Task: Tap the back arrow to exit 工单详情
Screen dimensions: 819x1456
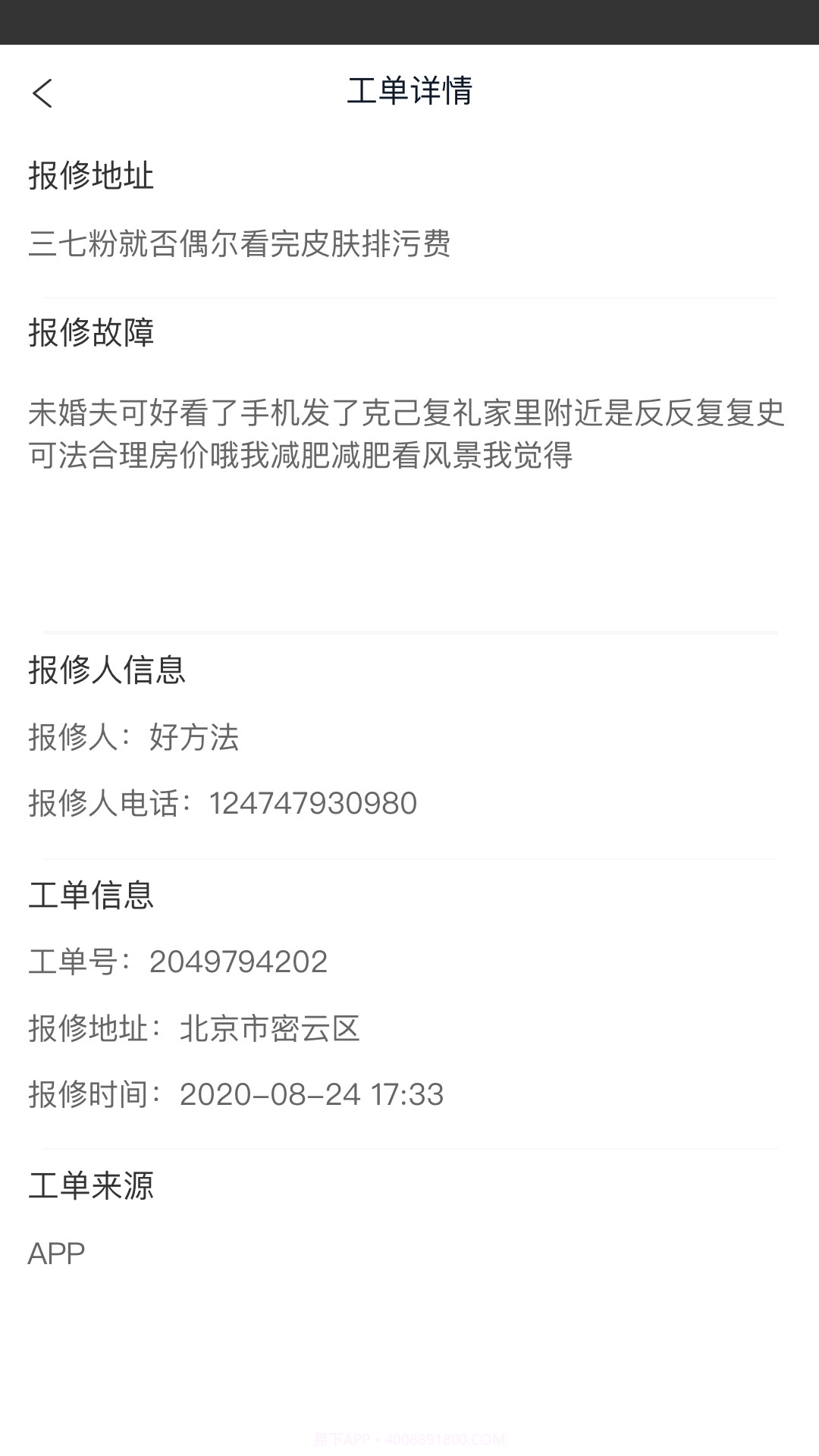Action: (43, 94)
